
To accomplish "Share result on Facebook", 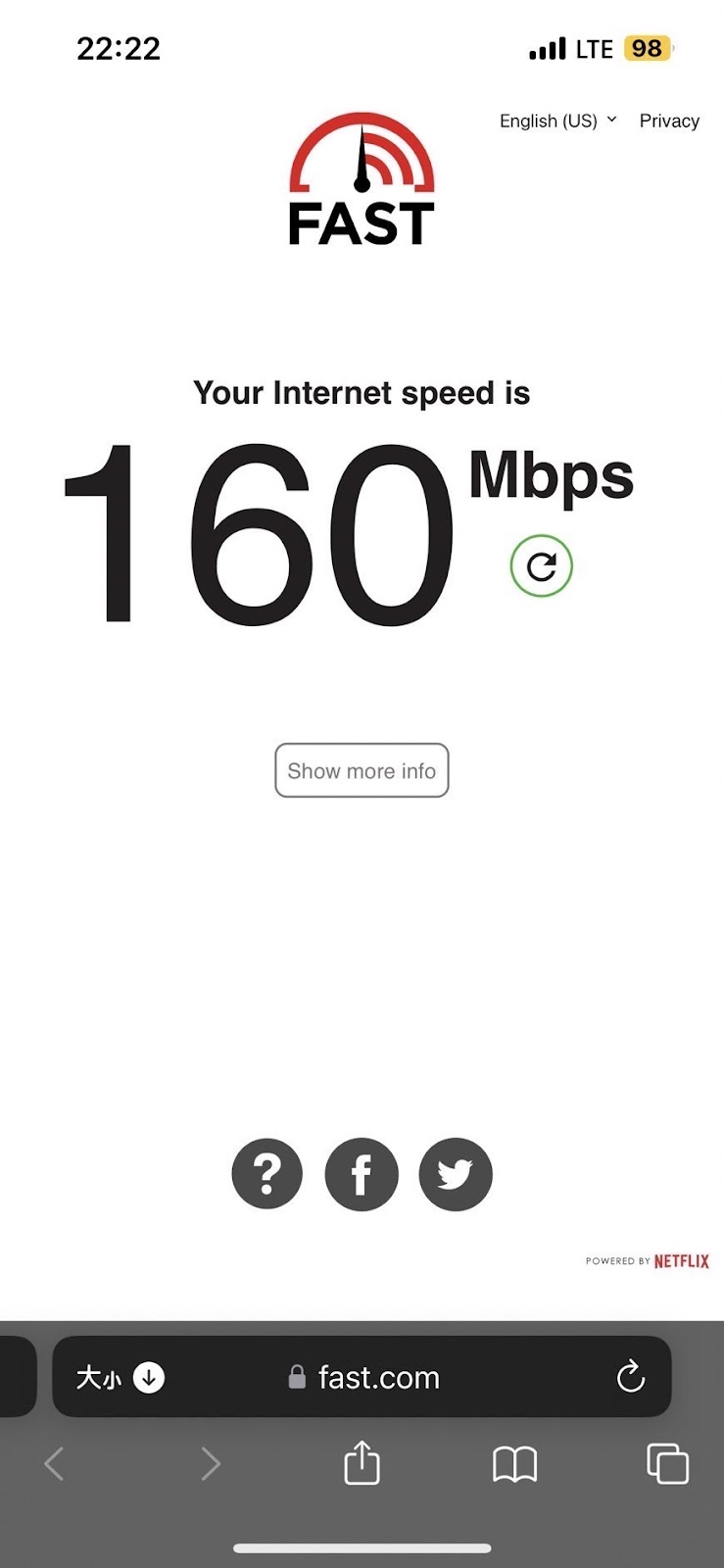I will pos(362,1174).
